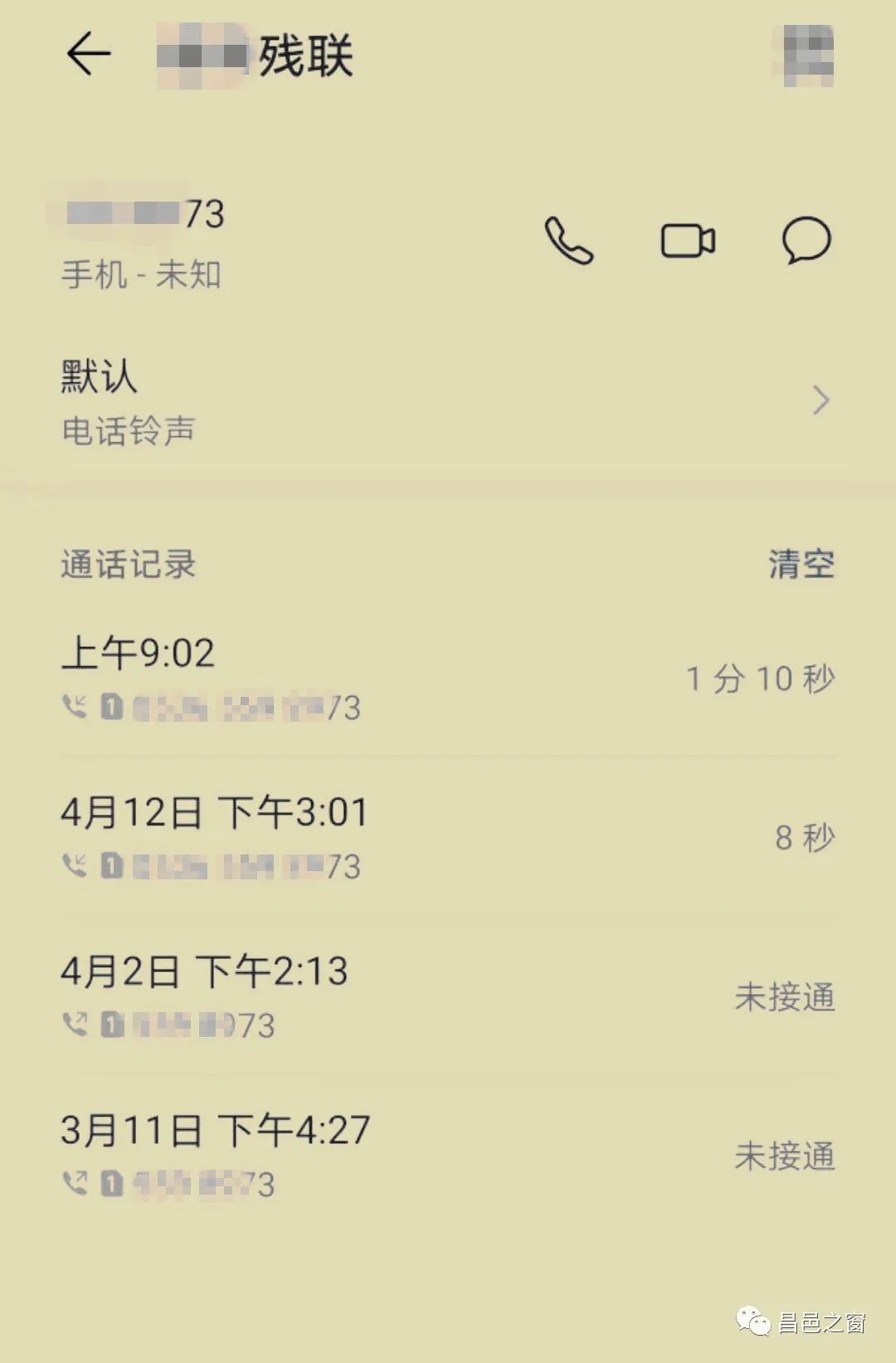Image resolution: width=896 pixels, height=1363 pixels.
Task: Open the 默认 电话铃声 setting
Action: coord(448,402)
